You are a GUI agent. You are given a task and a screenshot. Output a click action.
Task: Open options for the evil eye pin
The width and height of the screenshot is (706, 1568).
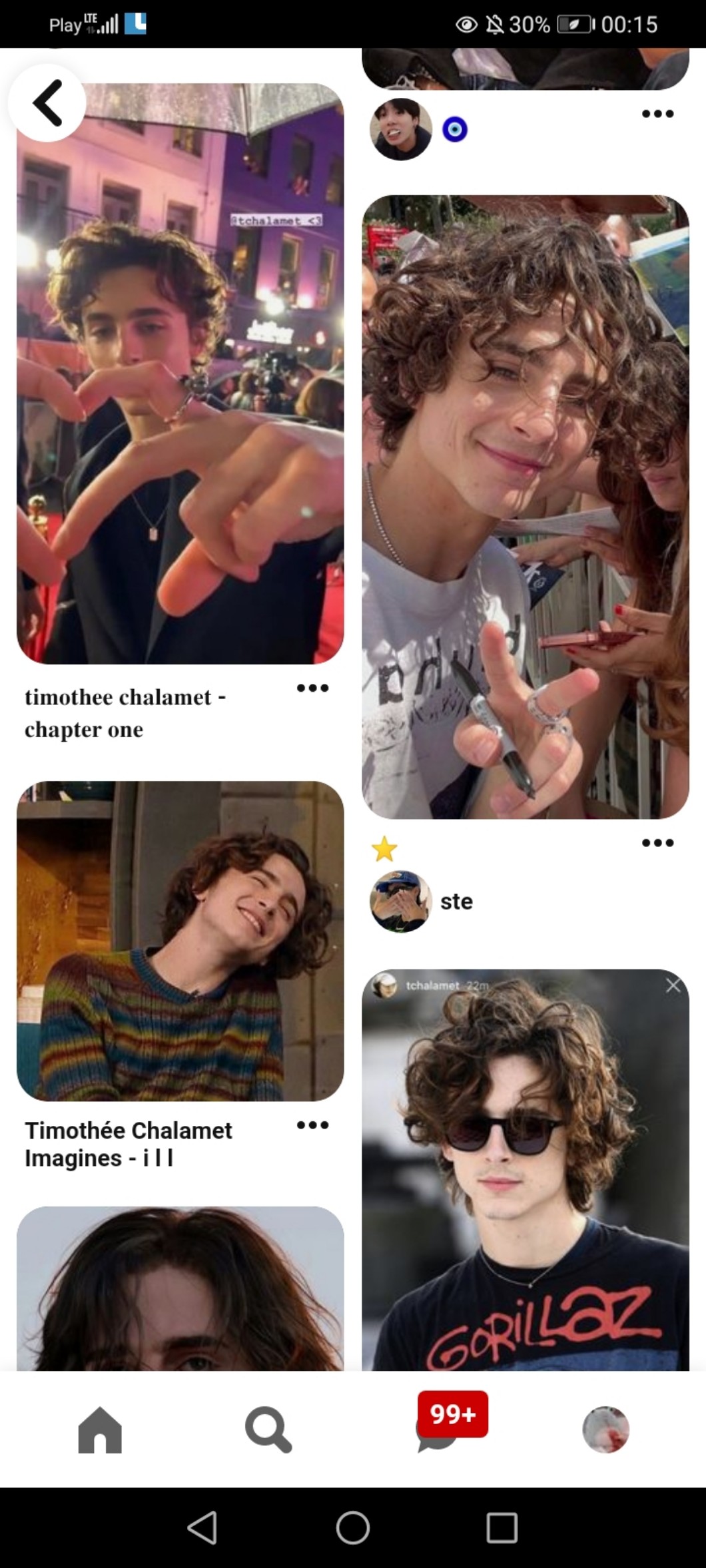pos(657,114)
